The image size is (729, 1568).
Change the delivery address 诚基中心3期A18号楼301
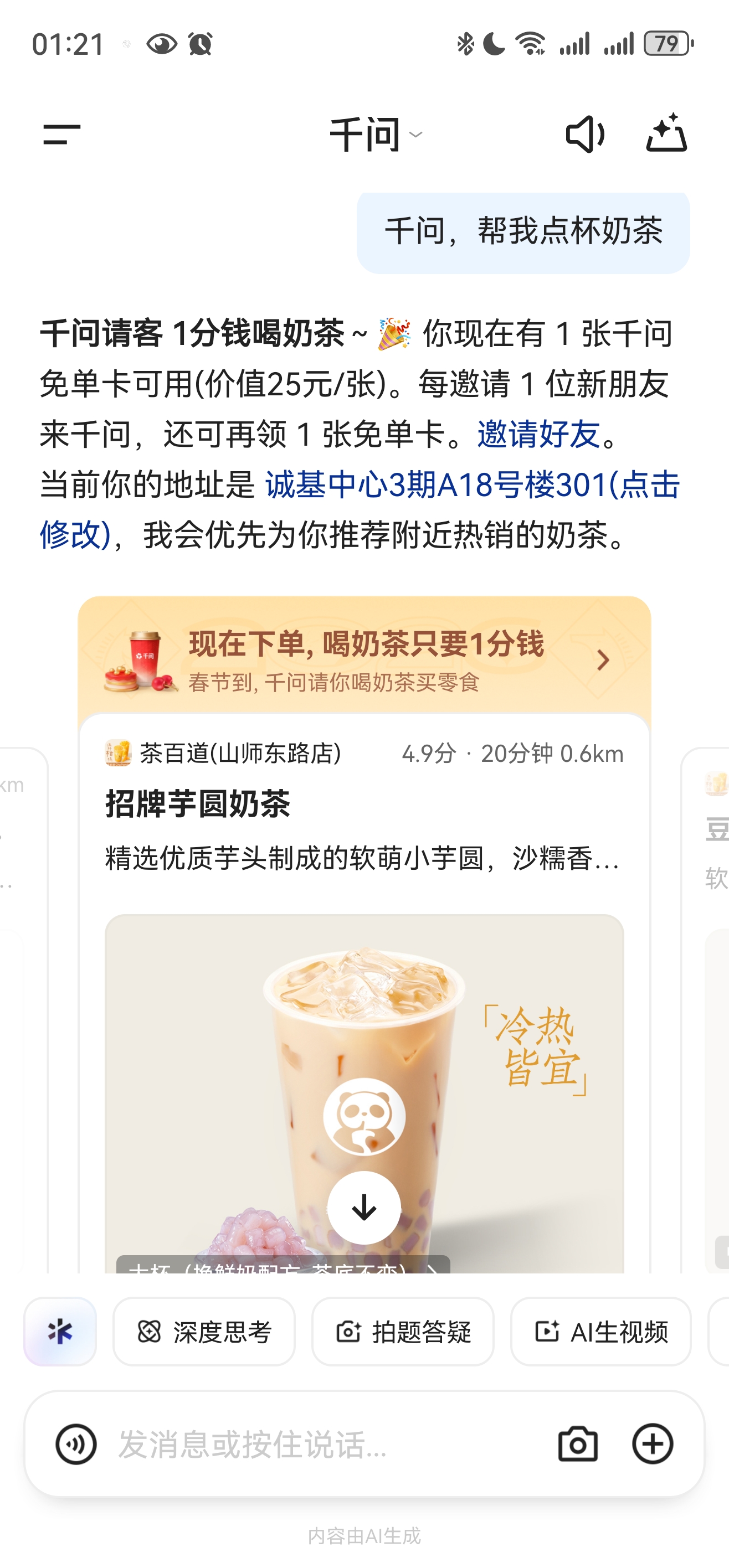pyautogui.click(x=472, y=486)
